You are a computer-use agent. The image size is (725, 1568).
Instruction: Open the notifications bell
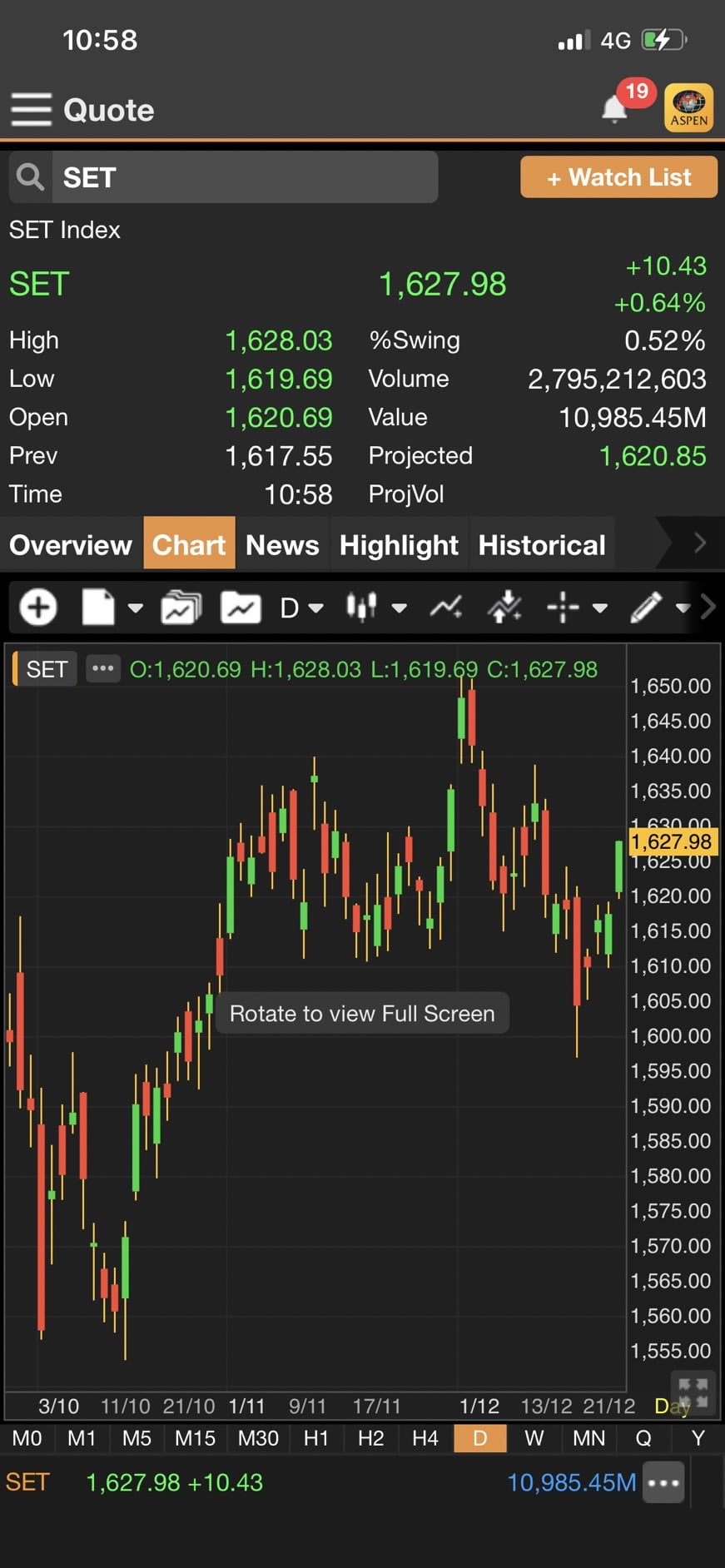point(615,109)
